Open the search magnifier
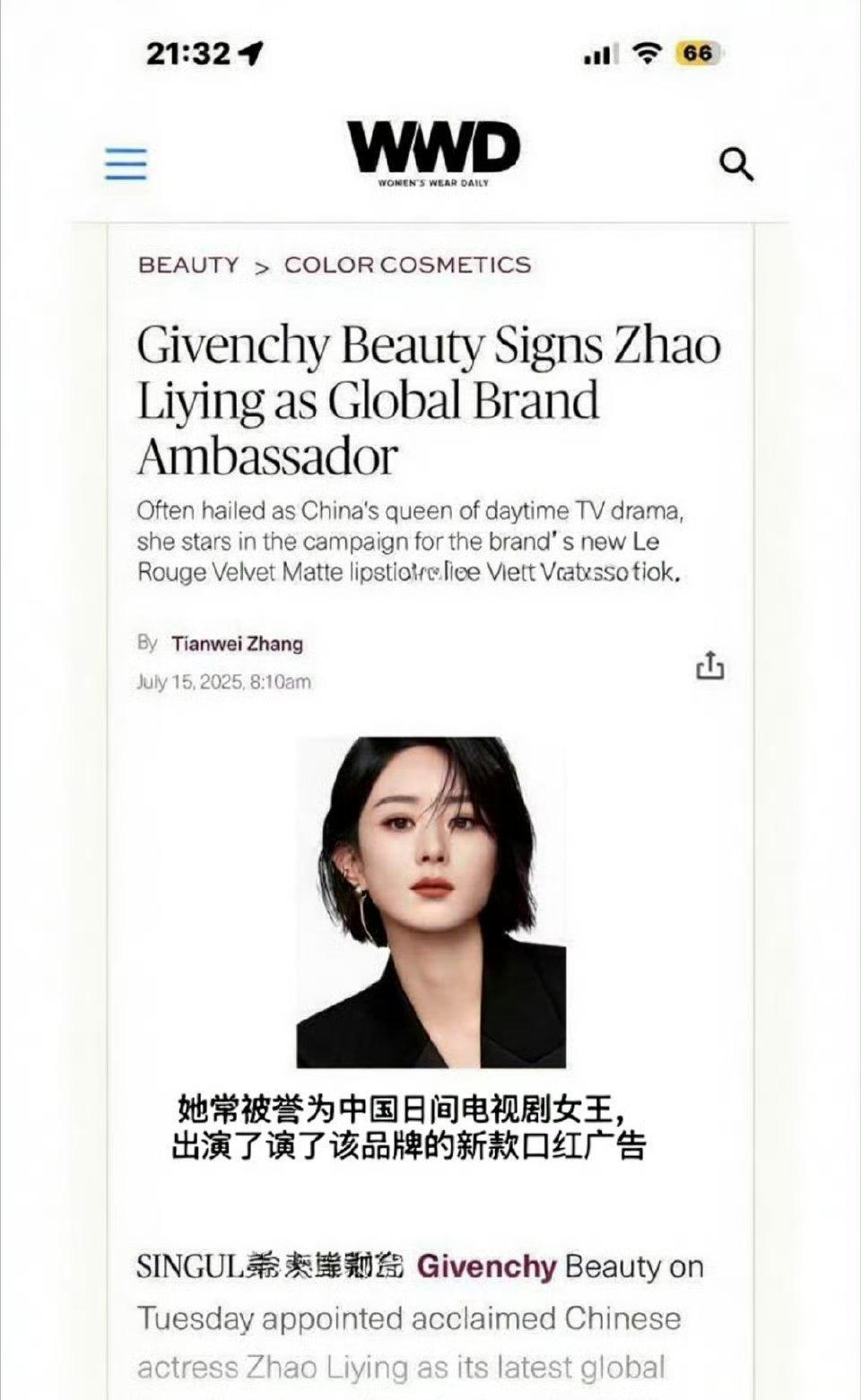The height and width of the screenshot is (1400, 861). pos(736,164)
